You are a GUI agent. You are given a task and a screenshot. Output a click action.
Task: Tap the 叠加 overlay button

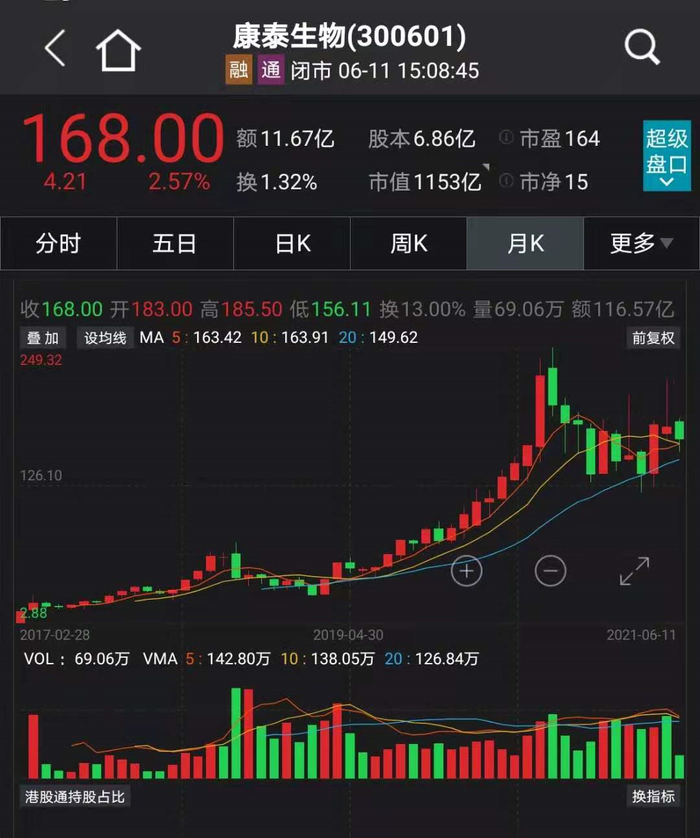43,338
